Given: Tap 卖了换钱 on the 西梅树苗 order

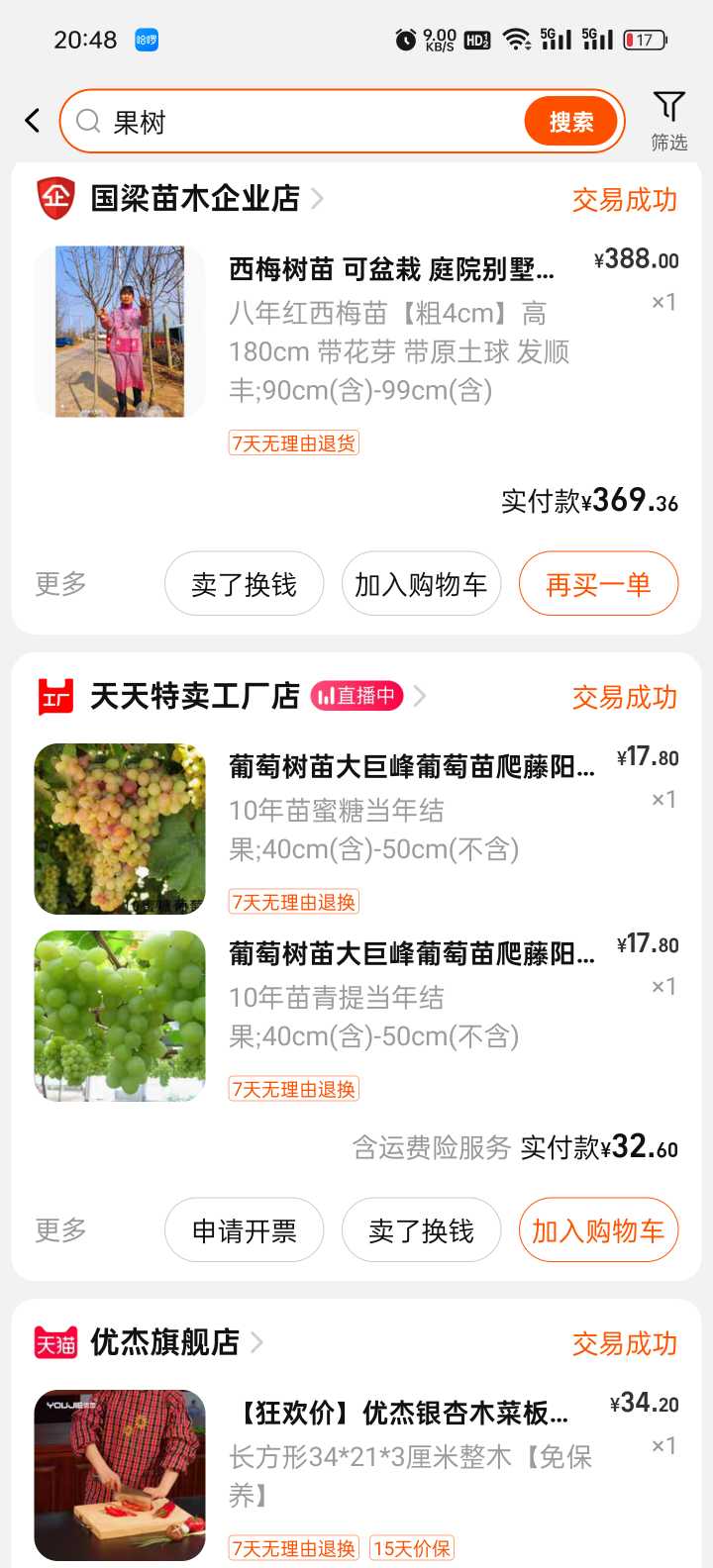Looking at the screenshot, I should [x=244, y=584].
